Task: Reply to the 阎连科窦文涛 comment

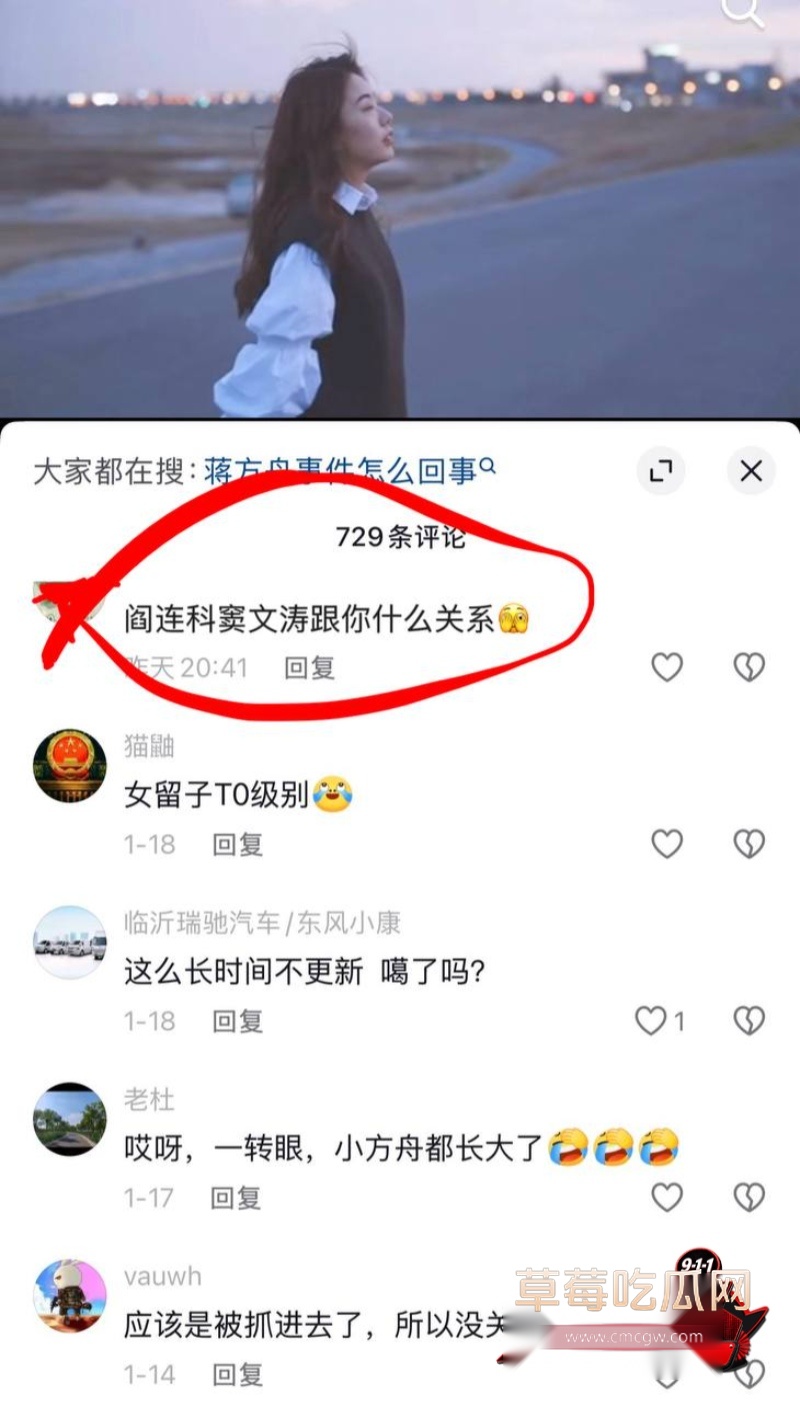Action: pyautogui.click(x=310, y=667)
